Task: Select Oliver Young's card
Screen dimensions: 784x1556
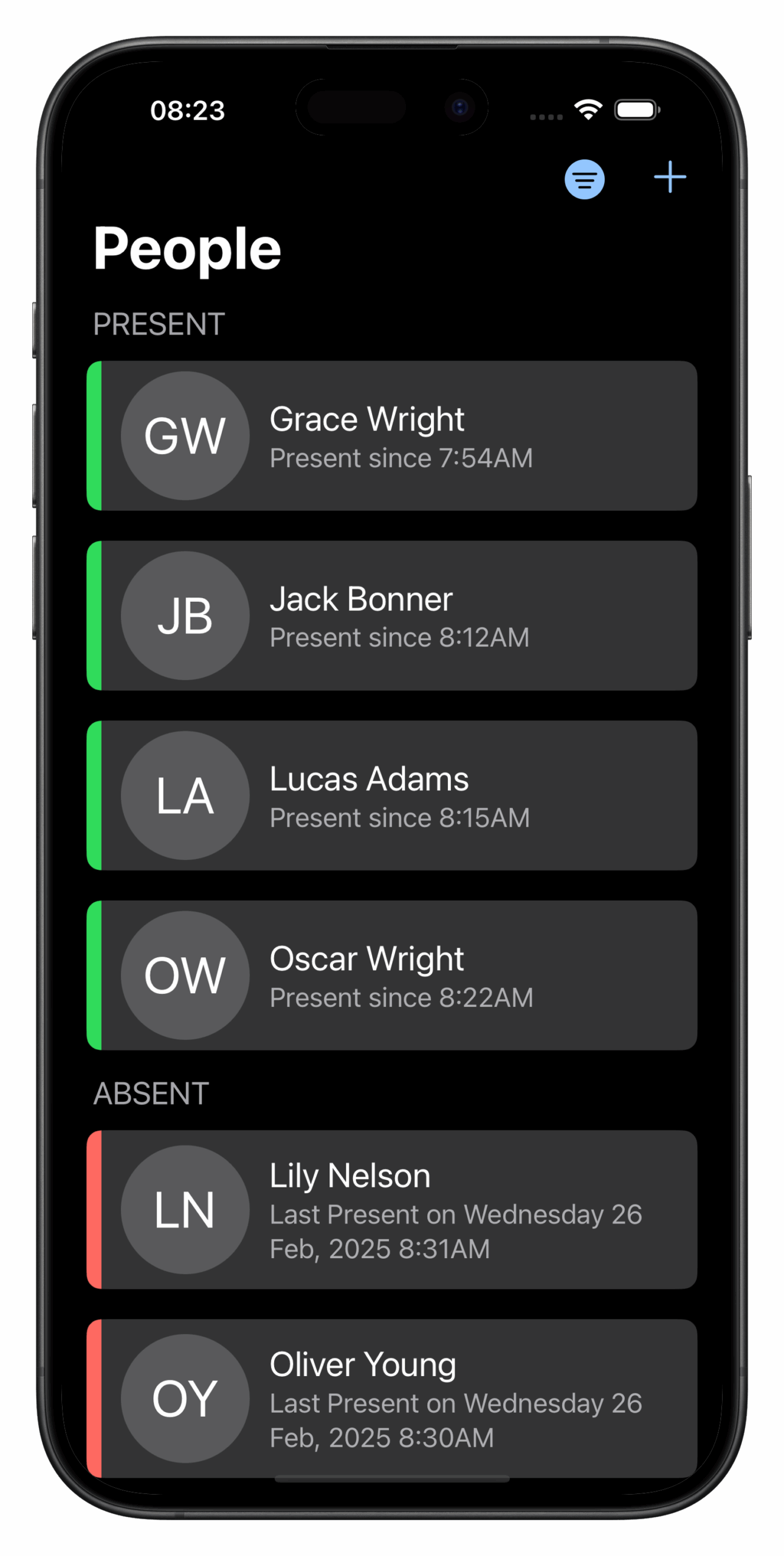Action: click(x=392, y=1397)
